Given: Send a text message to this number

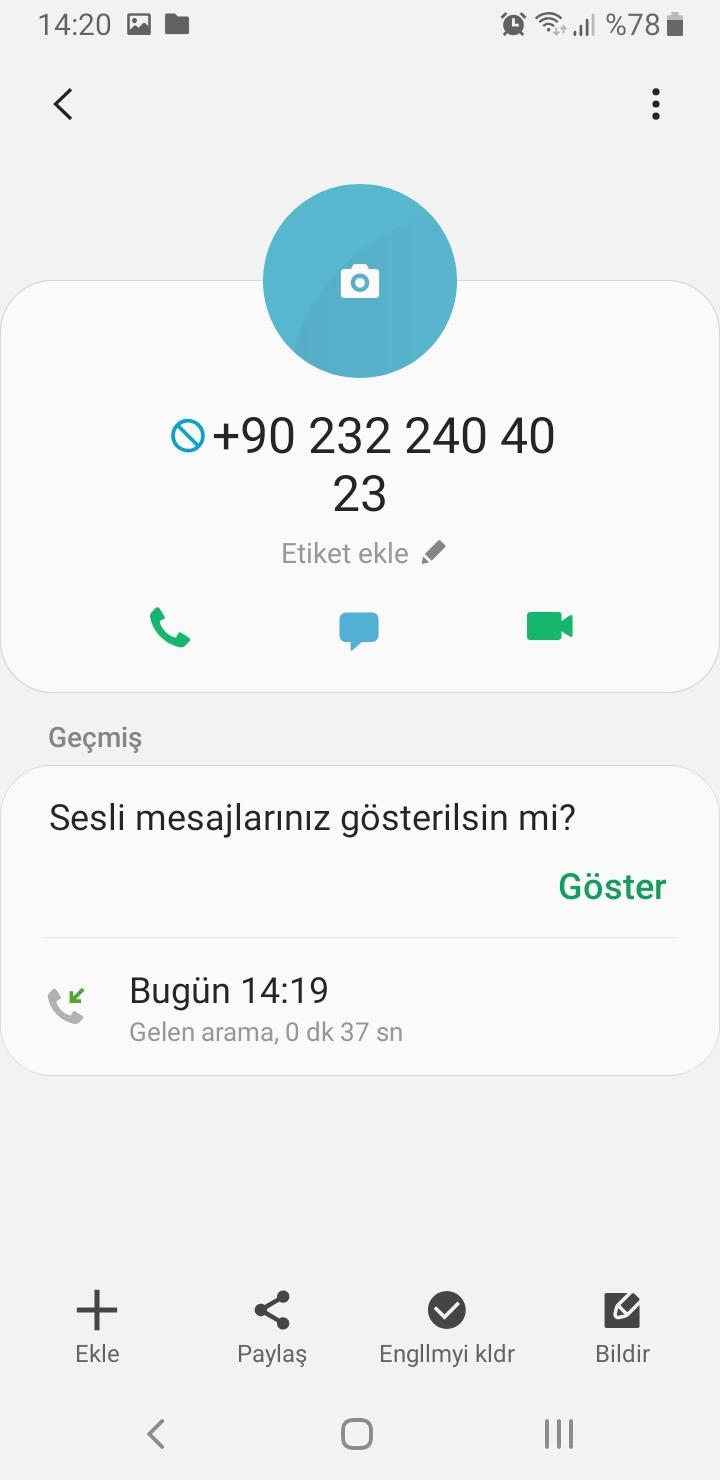Looking at the screenshot, I should tap(359, 630).
